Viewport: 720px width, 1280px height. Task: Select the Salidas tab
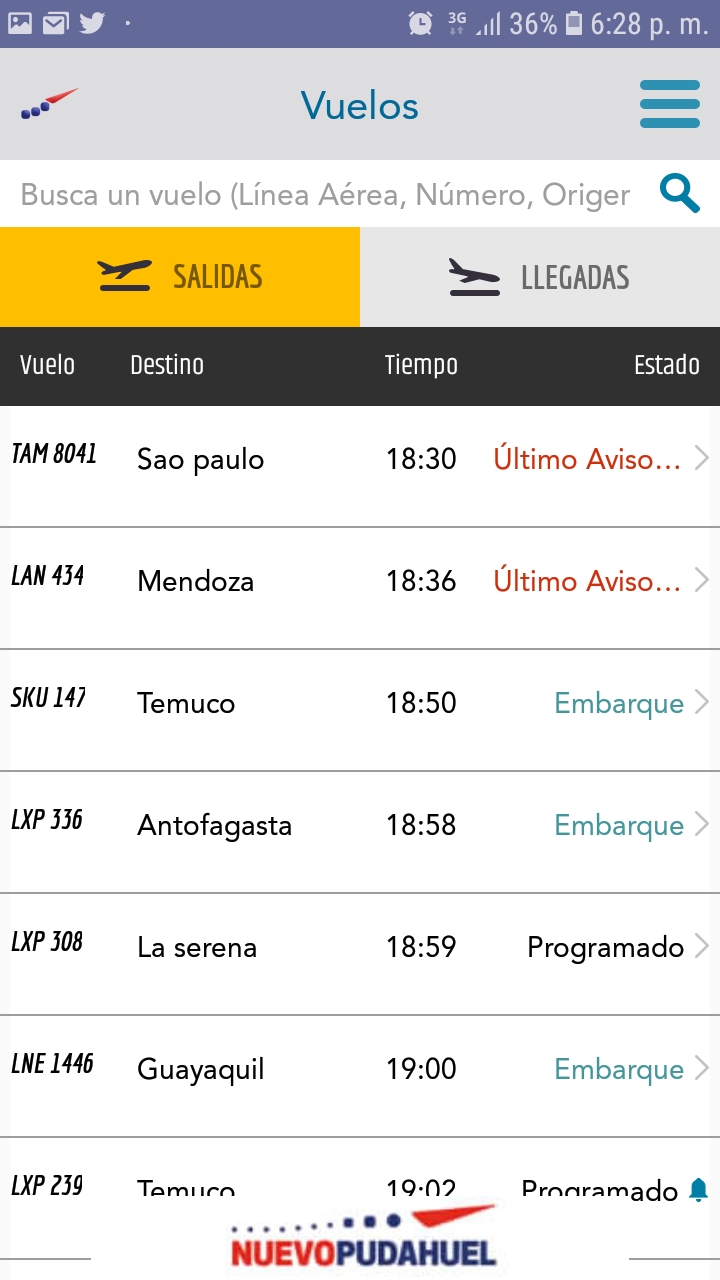tap(180, 277)
